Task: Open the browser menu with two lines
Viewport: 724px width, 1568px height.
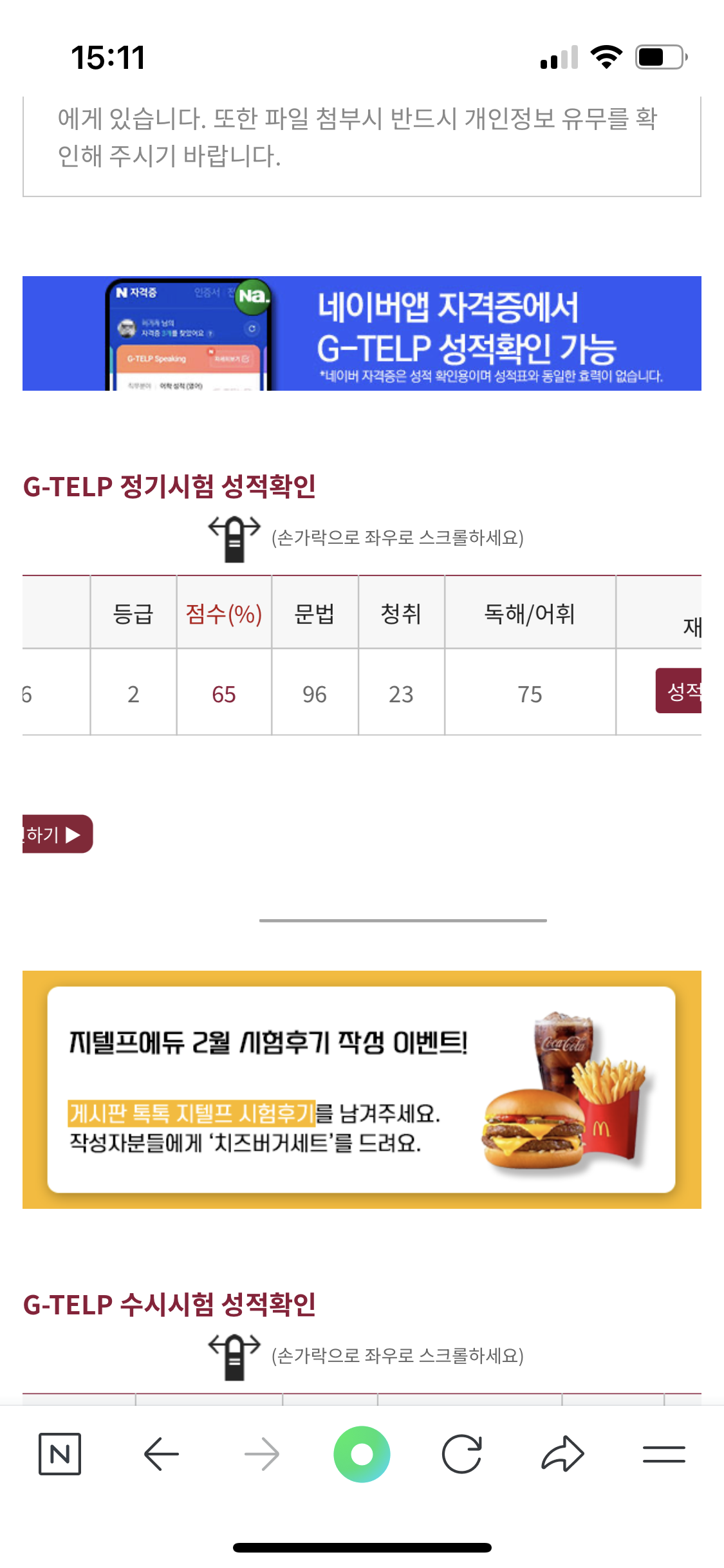Action: [664, 1453]
